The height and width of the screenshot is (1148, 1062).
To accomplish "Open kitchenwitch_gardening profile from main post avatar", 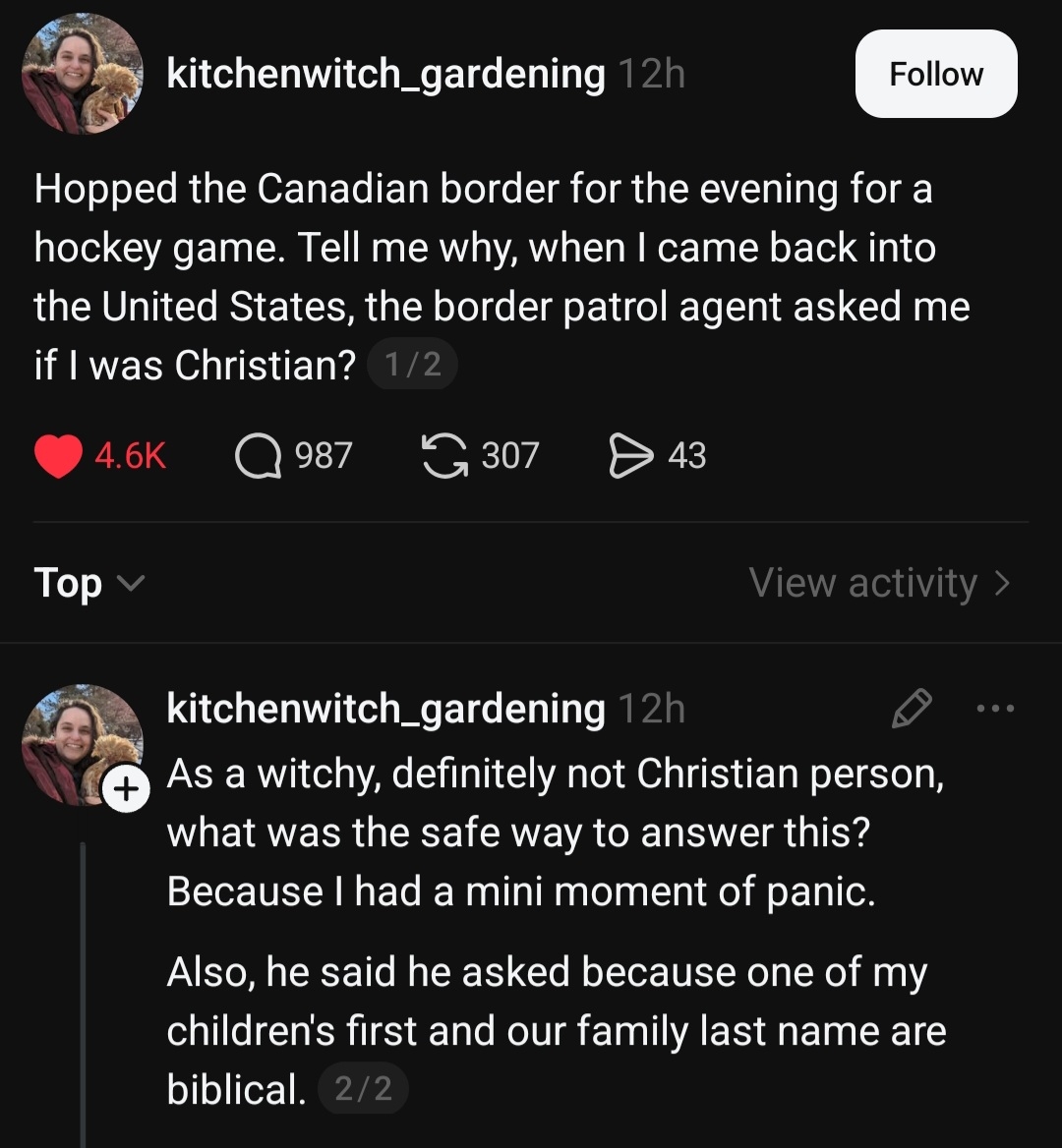I will (83, 75).
